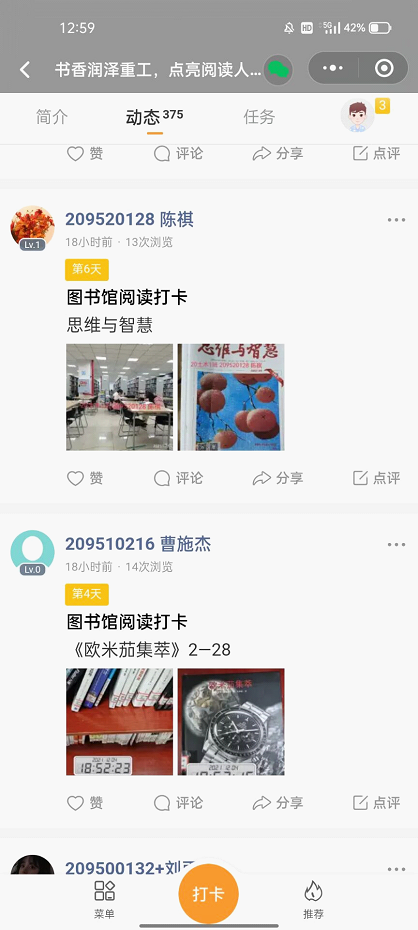Share 陈棋's reading check-in post
Viewport: 418px width, 930px height.
(x=277, y=478)
